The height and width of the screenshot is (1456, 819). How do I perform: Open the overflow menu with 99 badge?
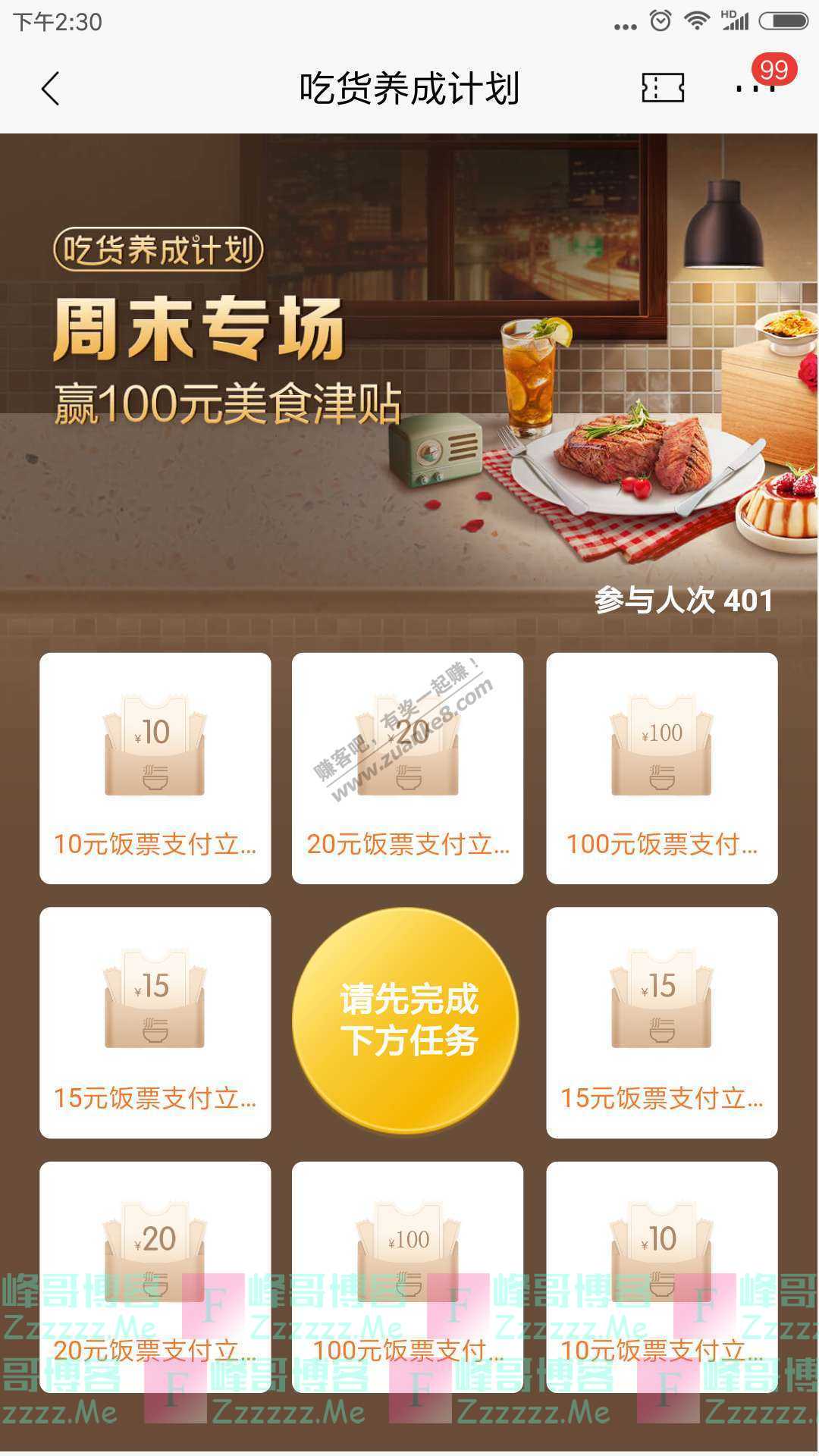[755, 88]
